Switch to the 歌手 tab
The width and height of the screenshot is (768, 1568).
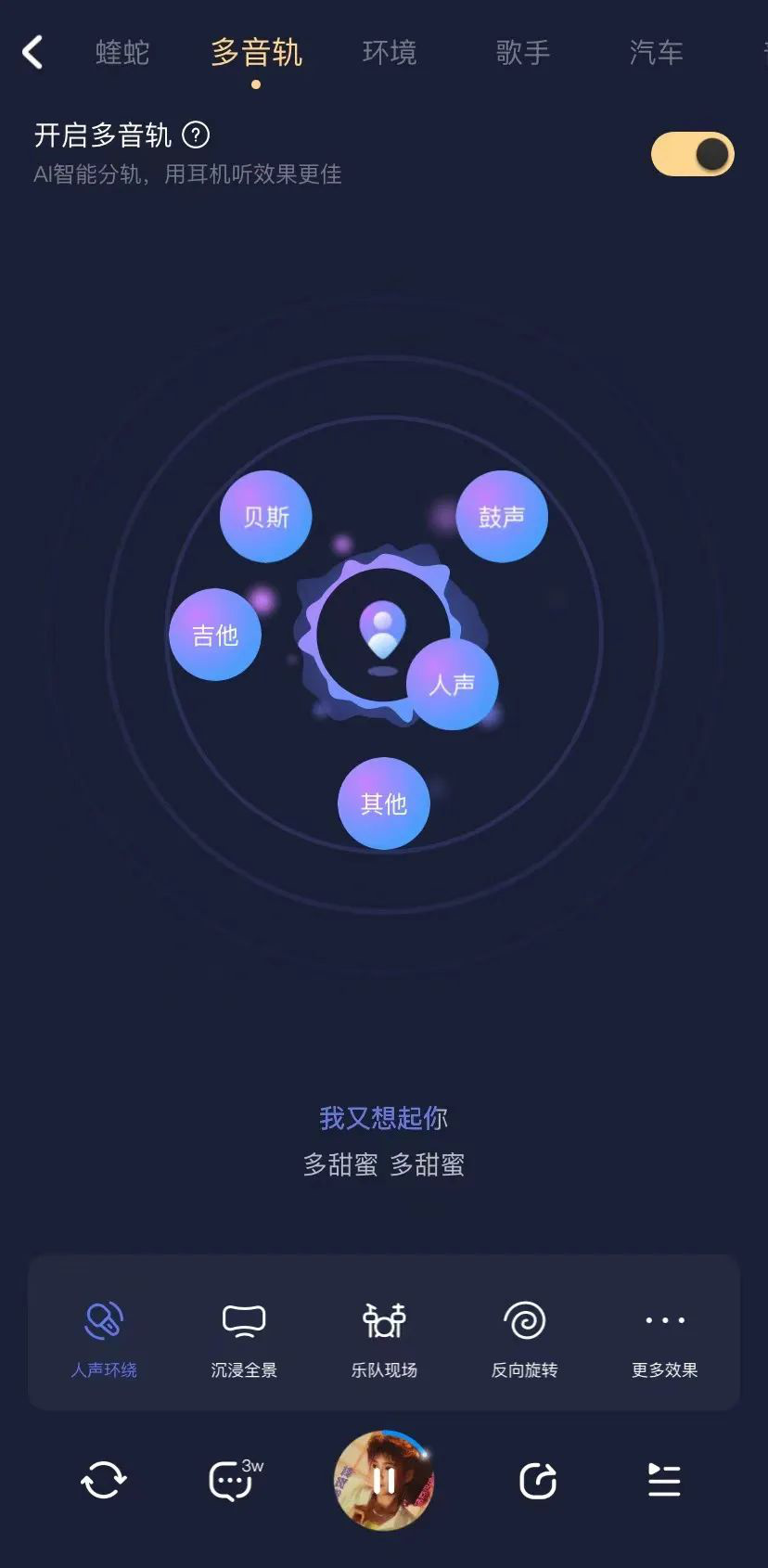523,53
